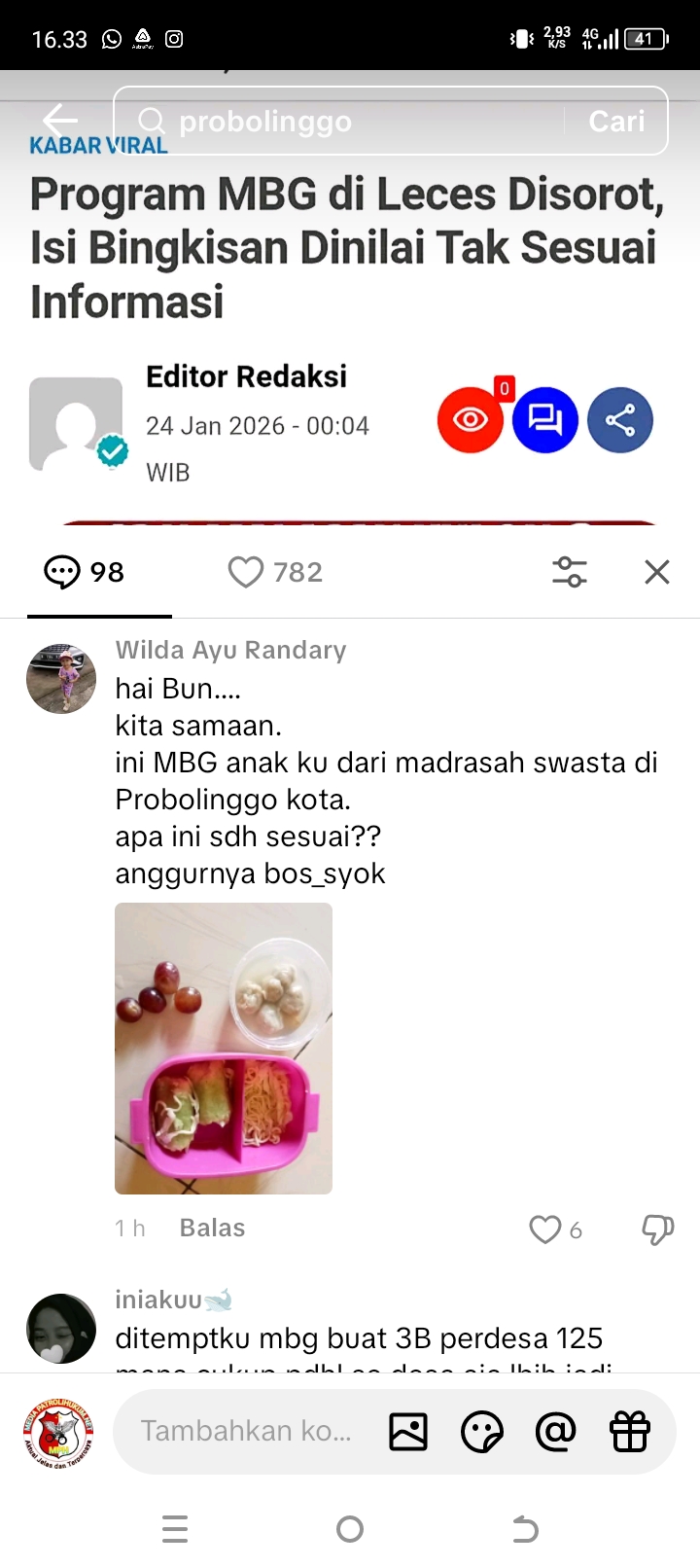Open comment filter settings
This screenshot has width=700, height=1568.
[x=570, y=572]
